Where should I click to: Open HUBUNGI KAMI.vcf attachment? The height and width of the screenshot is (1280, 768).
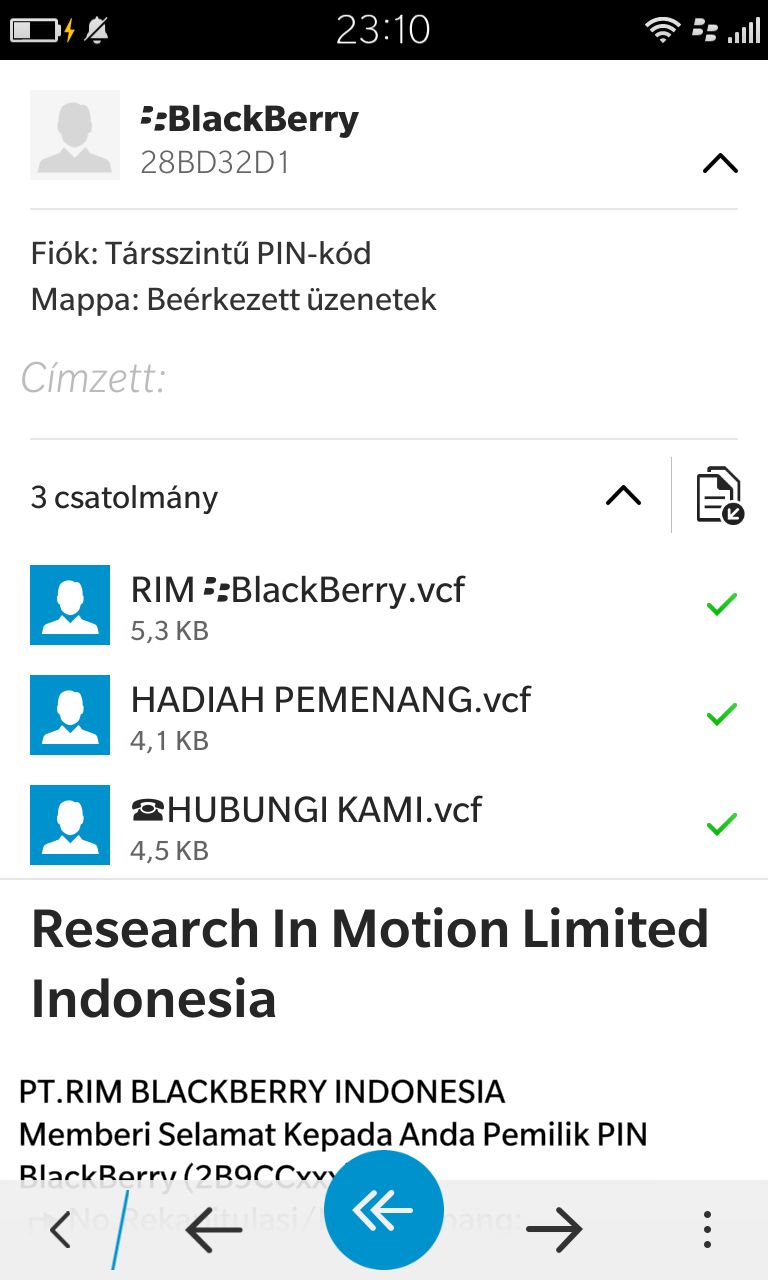point(306,825)
